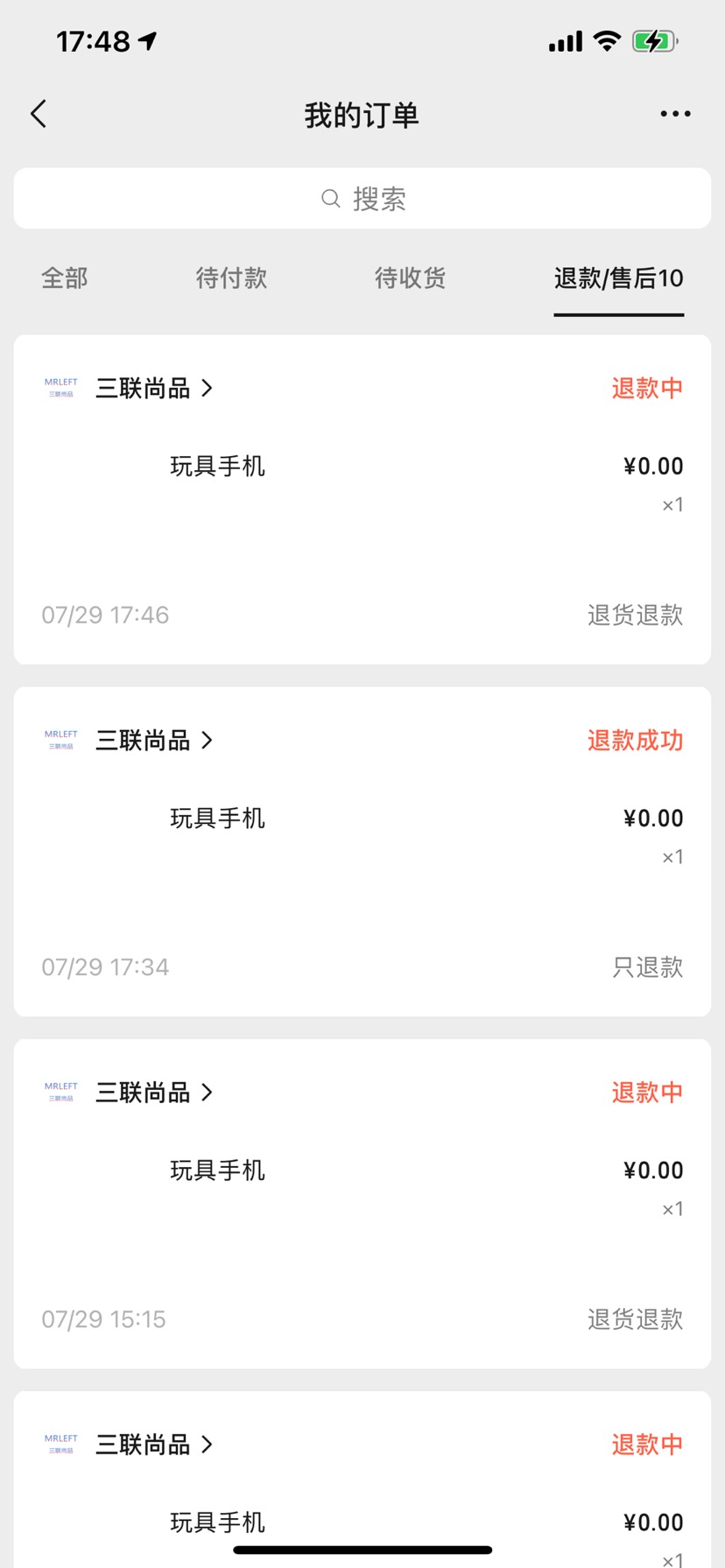This screenshot has width=725, height=1568.
Task: Switch to the 全部 tab
Action: click(x=65, y=278)
